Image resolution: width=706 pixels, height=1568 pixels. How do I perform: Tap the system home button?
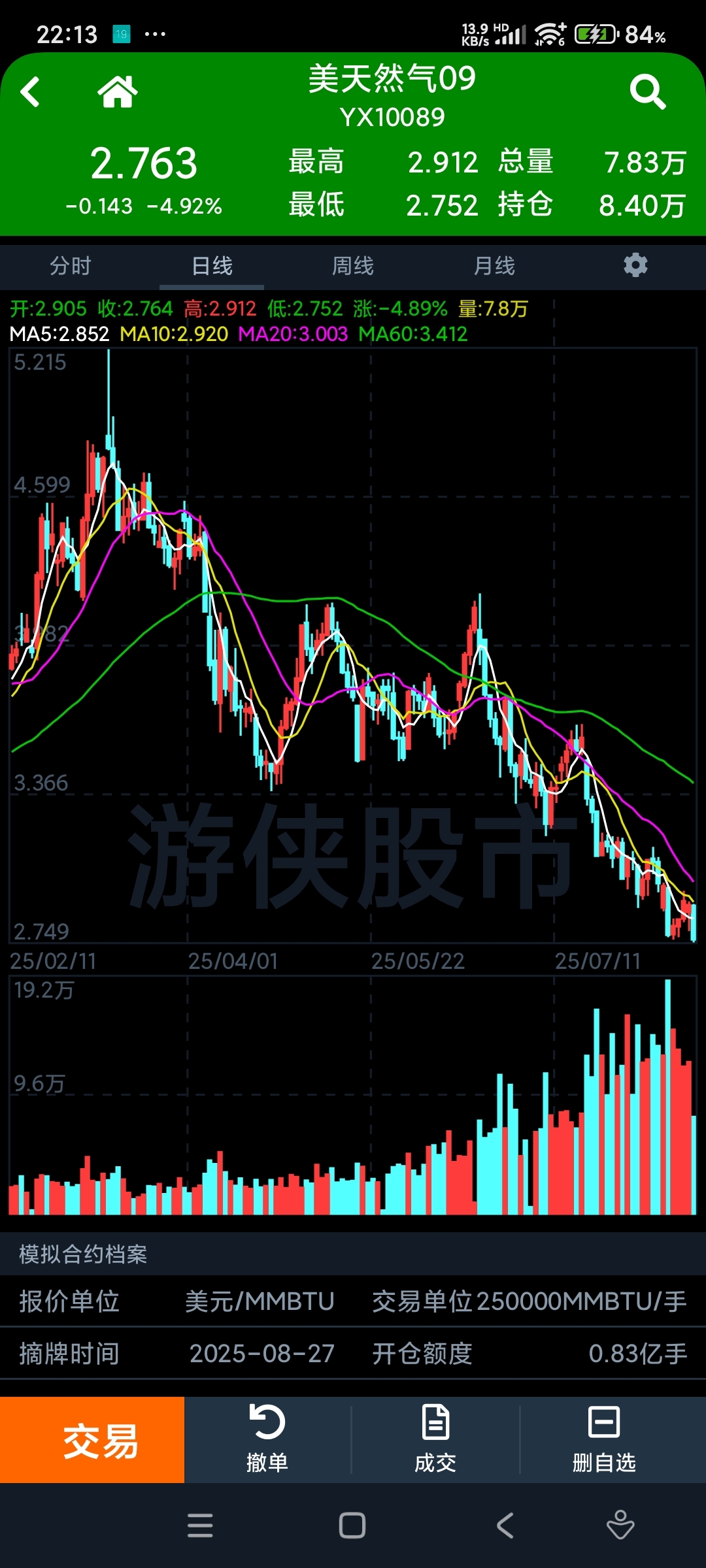point(352,1526)
